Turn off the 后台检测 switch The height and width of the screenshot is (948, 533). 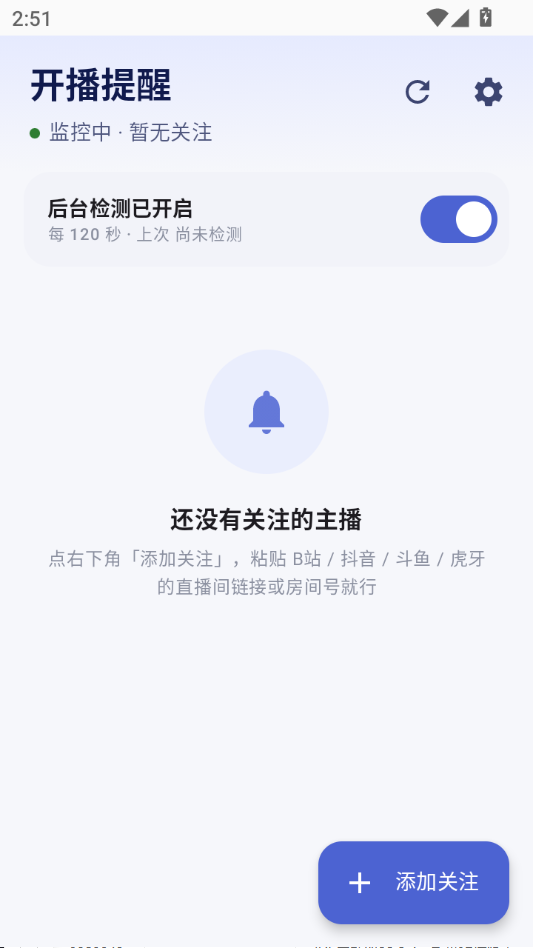tap(459, 219)
